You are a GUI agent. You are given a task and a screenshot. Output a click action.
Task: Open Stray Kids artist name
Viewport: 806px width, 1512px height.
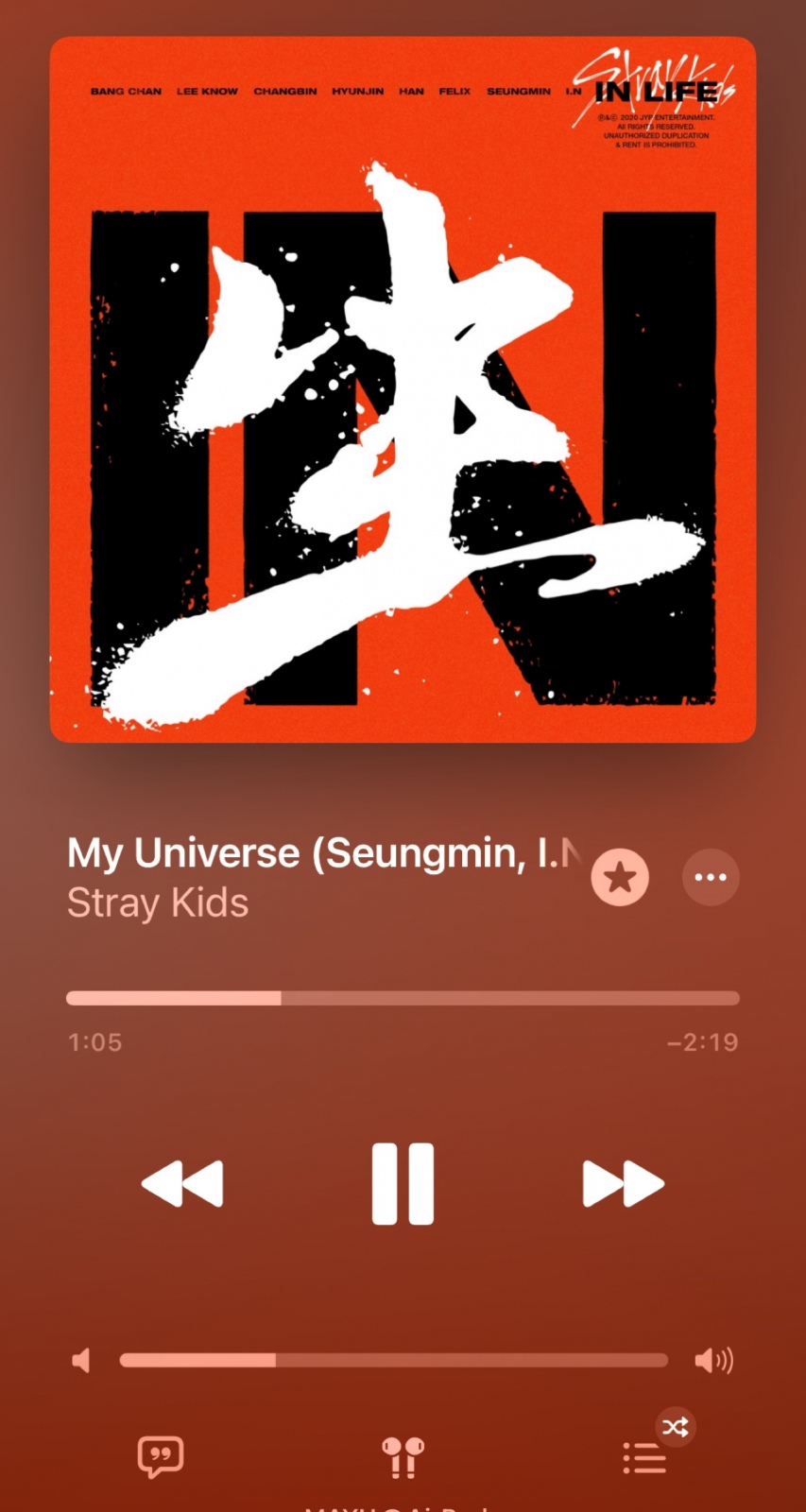pyautogui.click(x=158, y=903)
